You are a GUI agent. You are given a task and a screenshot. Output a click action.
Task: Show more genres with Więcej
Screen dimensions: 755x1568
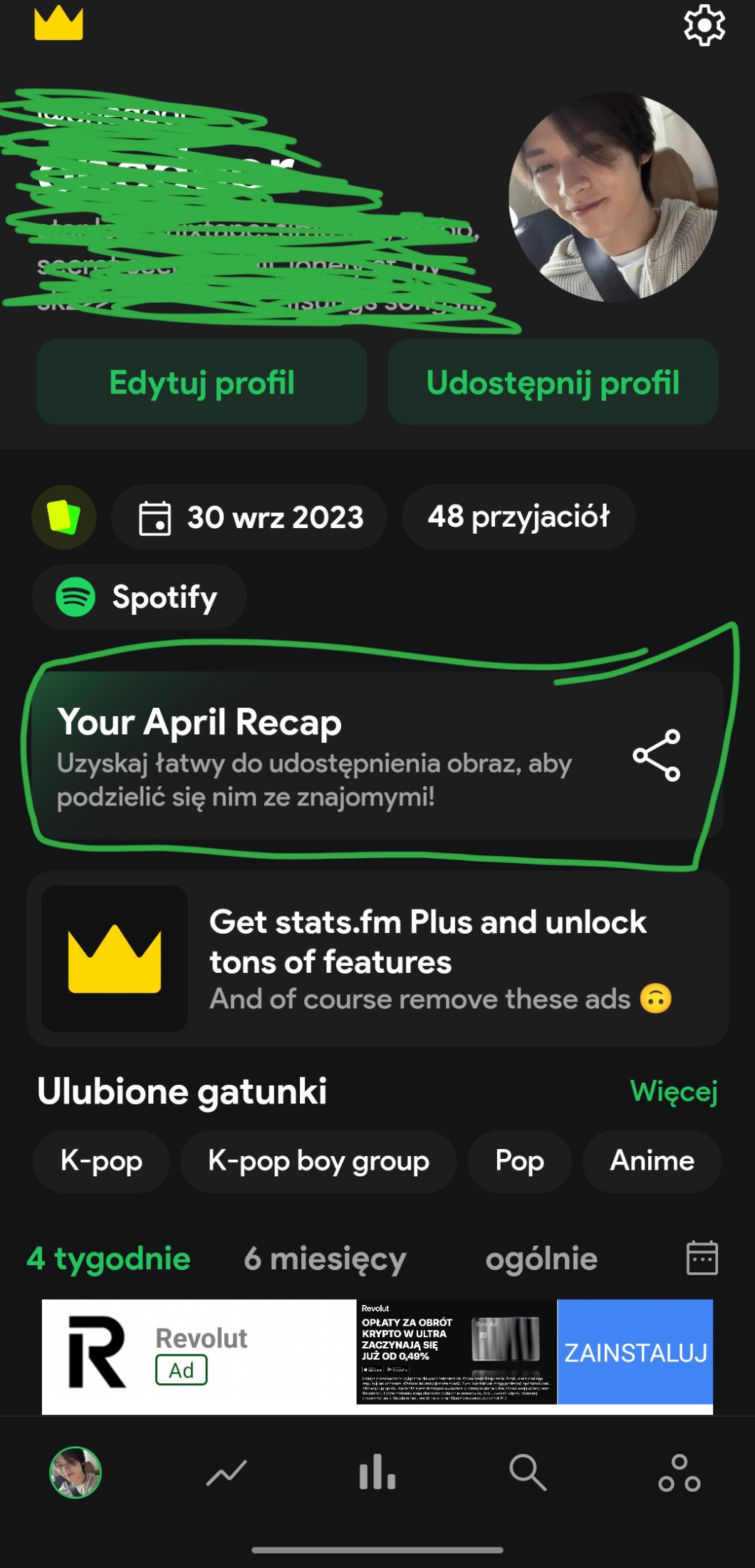click(x=673, y=1091)
